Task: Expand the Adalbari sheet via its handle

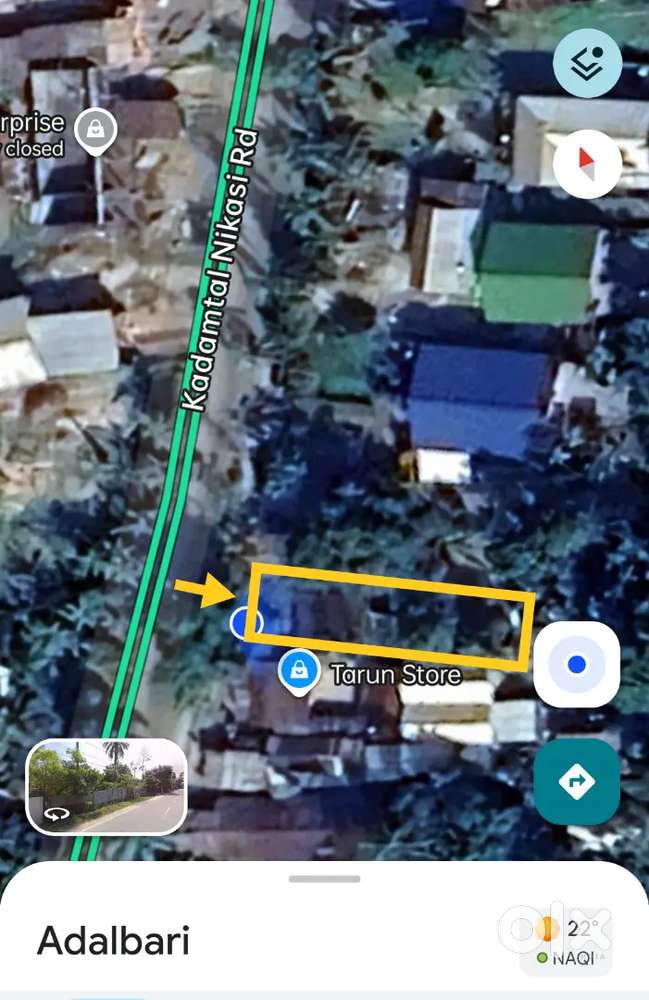Action: coord(324,879)
